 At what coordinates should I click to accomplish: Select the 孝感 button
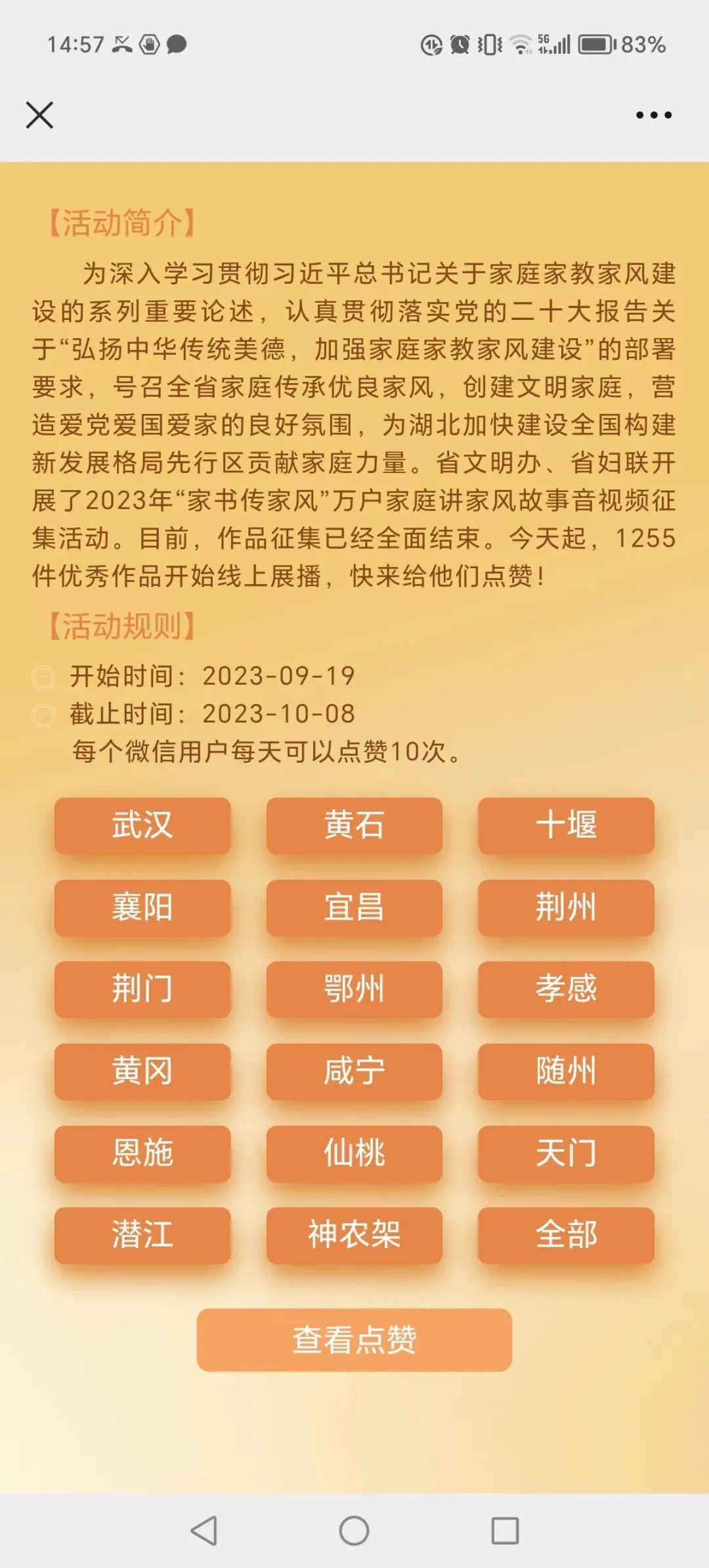566,989
